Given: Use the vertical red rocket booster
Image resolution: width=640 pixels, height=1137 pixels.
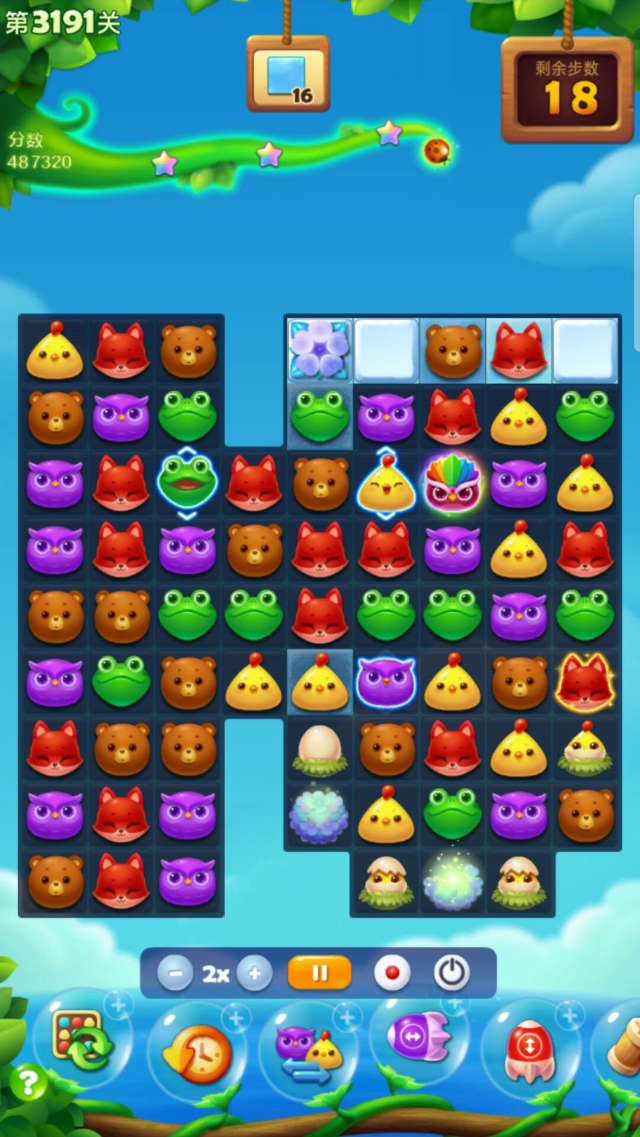Looking at the screenshot, I should point(530,1049).
